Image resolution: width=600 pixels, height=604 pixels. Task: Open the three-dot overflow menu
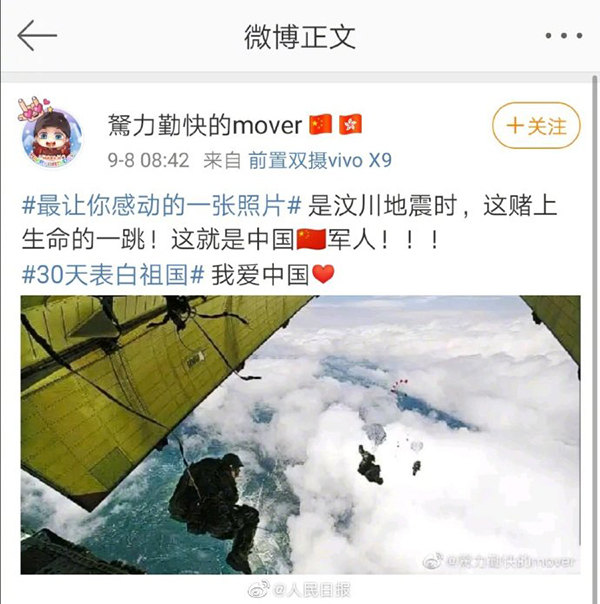pos(563,36)
